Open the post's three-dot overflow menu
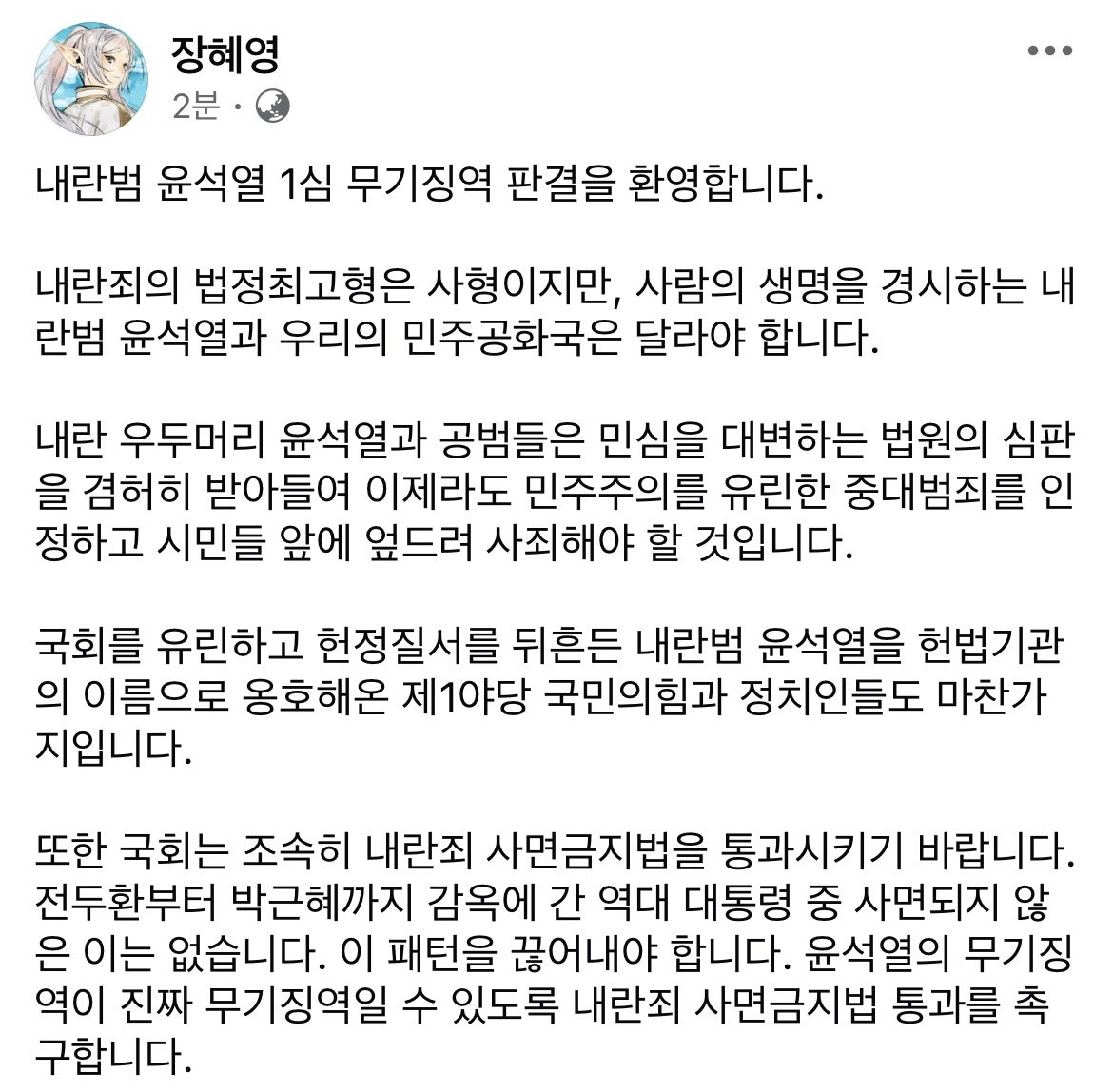 (x=1054, y=50)
